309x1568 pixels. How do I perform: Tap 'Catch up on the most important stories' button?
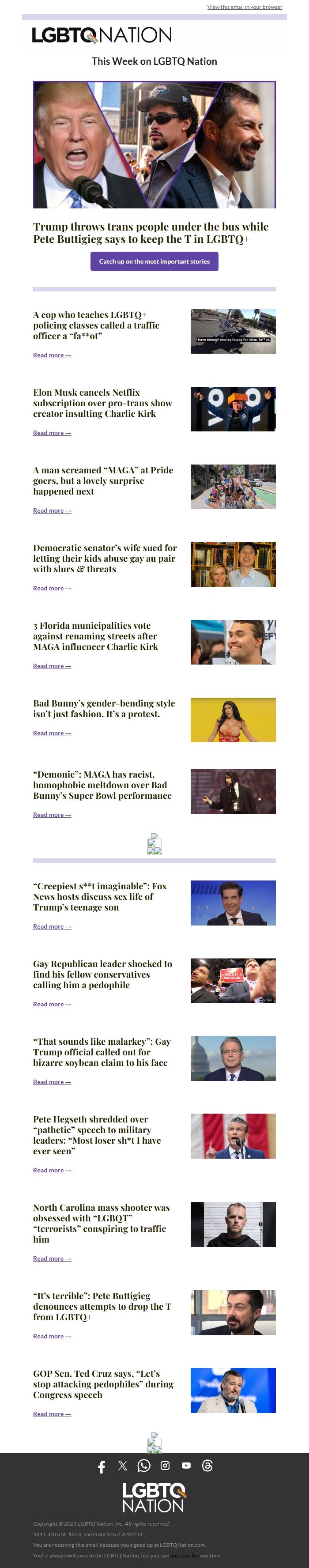tap(154, 261)
